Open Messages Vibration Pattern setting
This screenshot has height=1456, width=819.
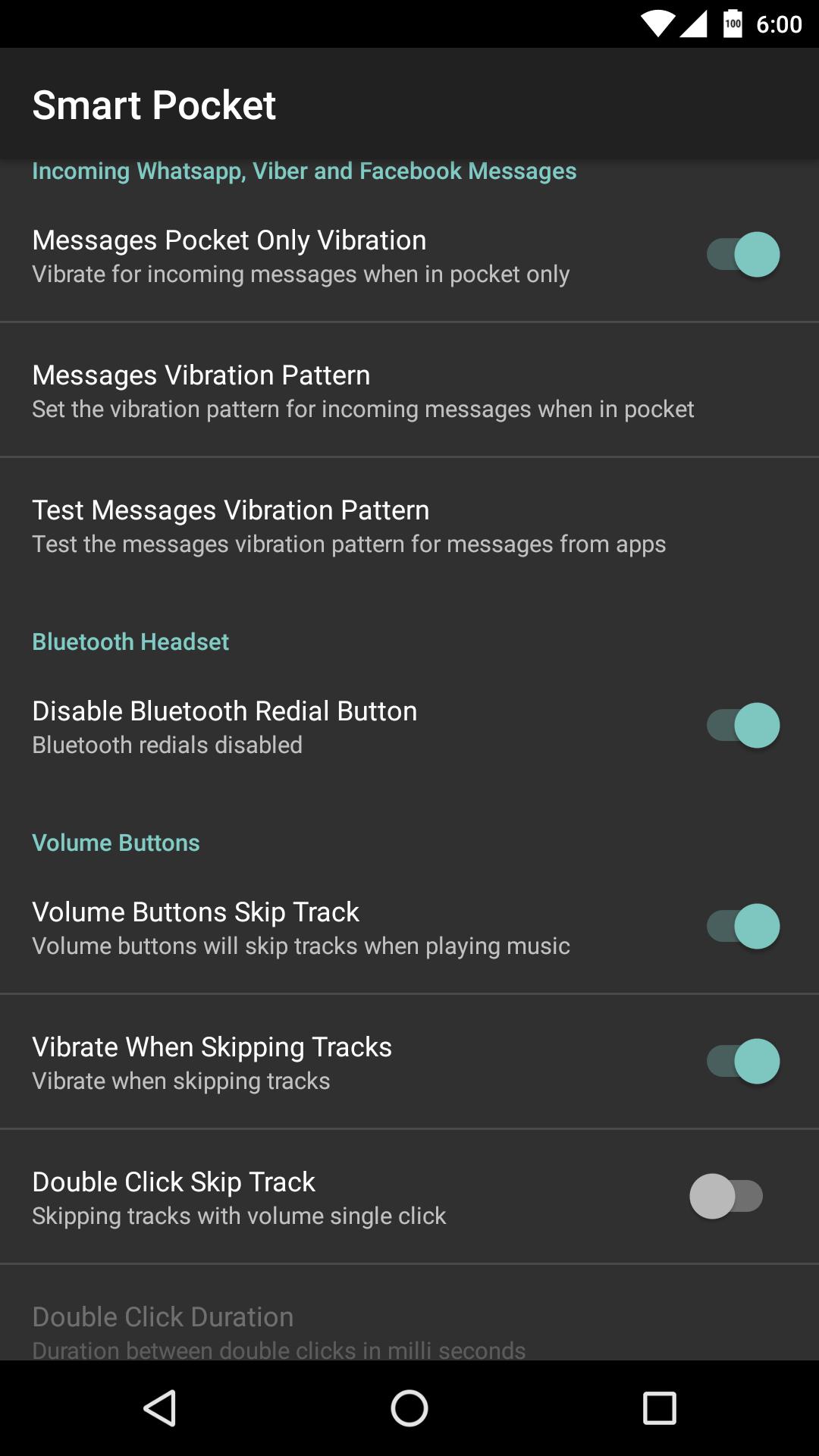coord(362,391)
